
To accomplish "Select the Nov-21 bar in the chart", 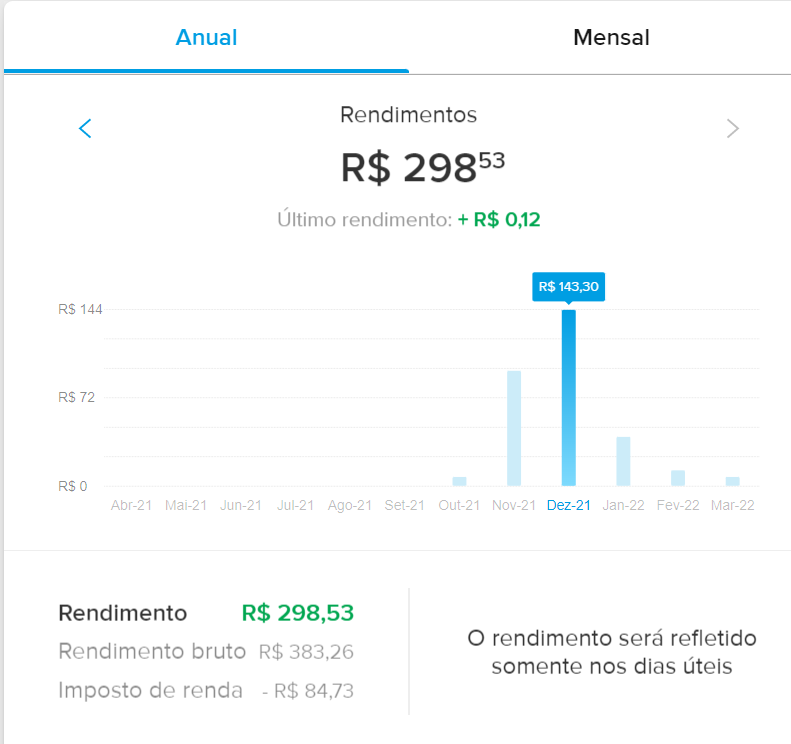I will pos(514,428).
